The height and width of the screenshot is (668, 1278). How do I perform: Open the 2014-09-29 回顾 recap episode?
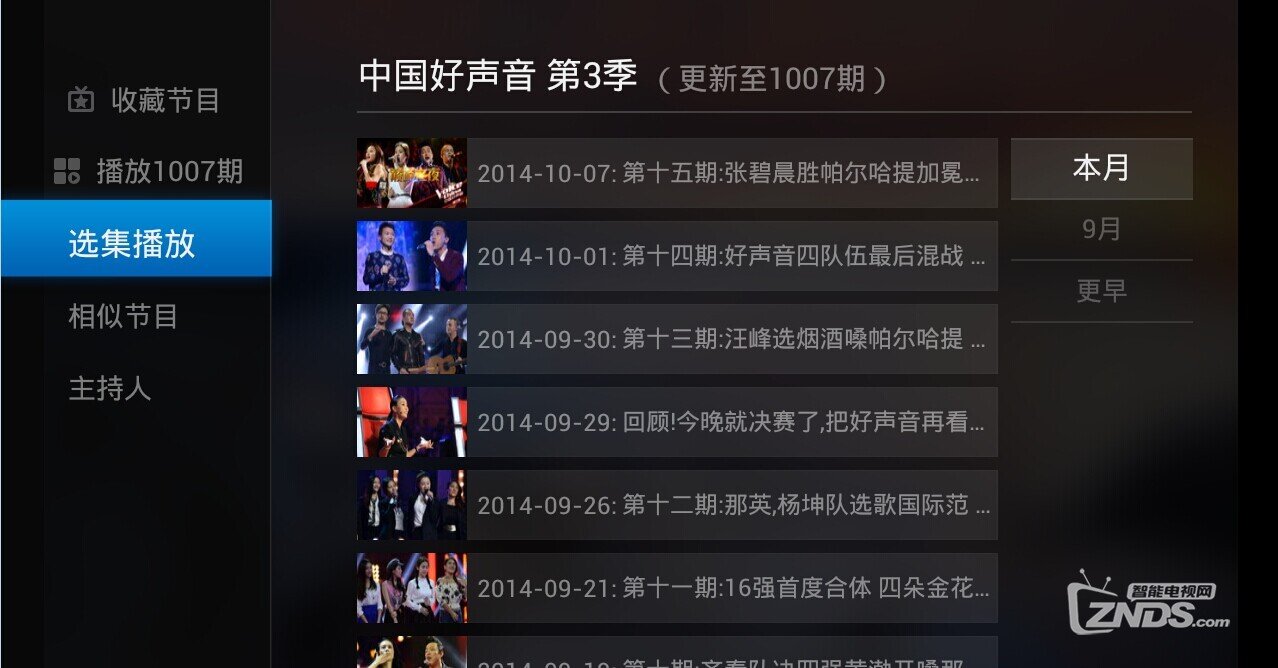point(677,422)
